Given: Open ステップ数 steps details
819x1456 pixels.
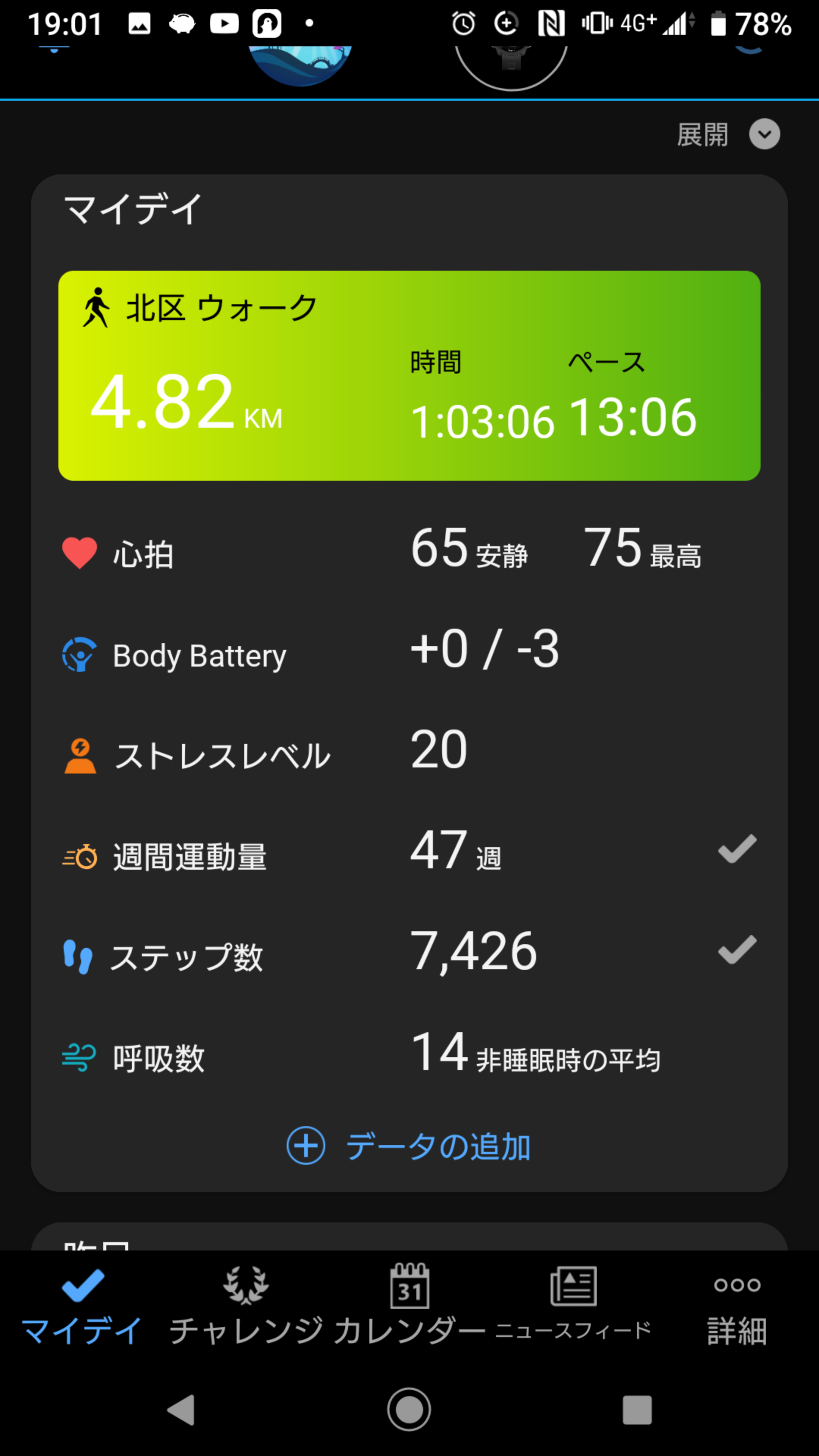Looking at the screenshot, I should (409, 956).
